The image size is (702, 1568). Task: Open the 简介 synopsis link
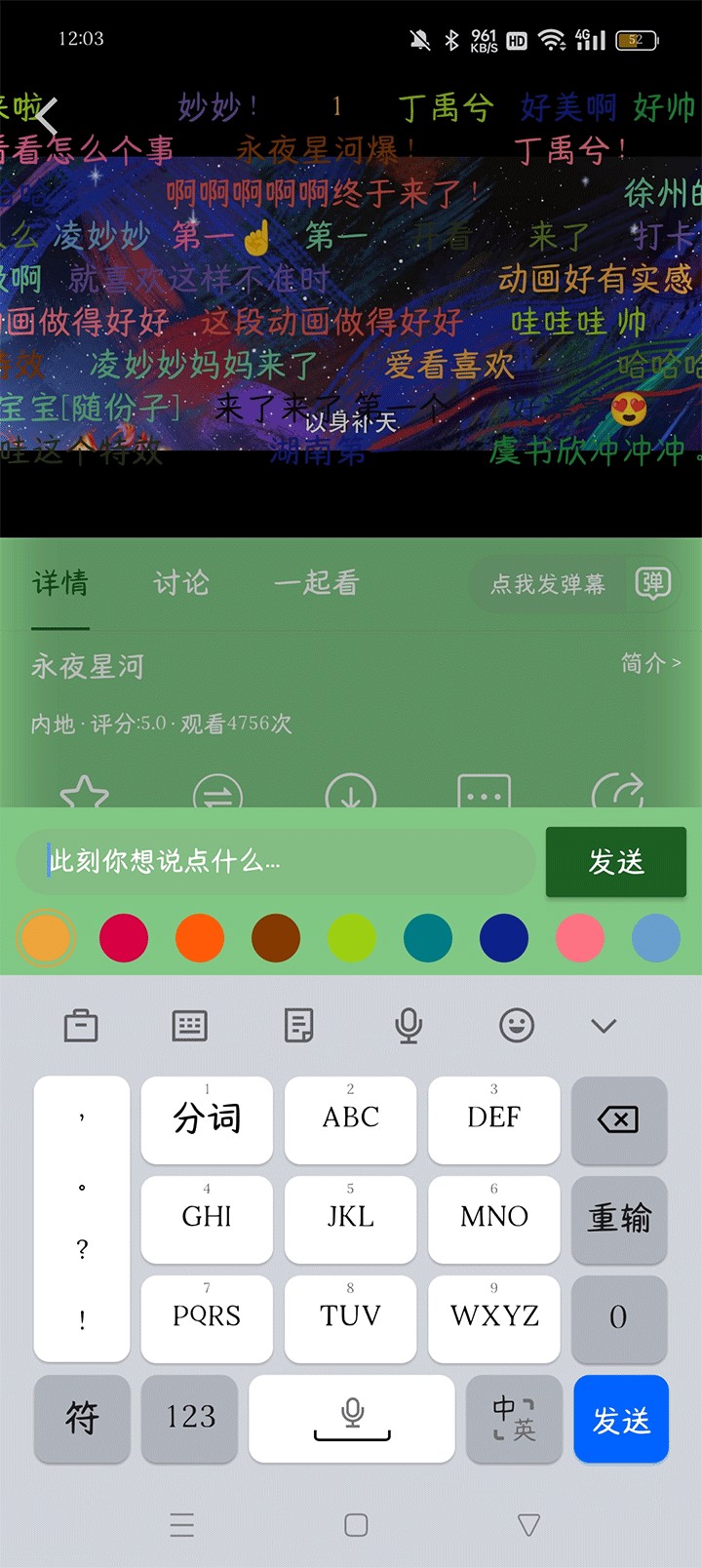coord(650,664)
